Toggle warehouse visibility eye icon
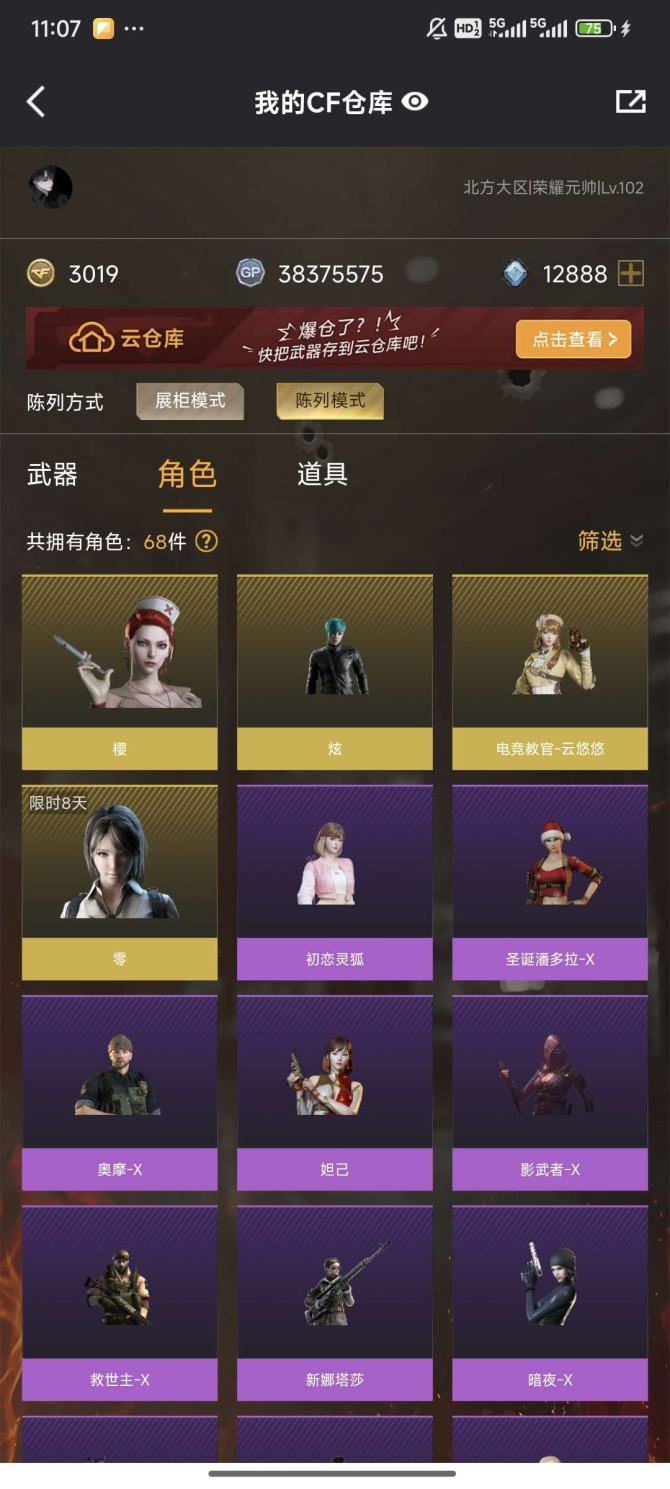This screenshot has height=1489, width=670. [415, 101]
